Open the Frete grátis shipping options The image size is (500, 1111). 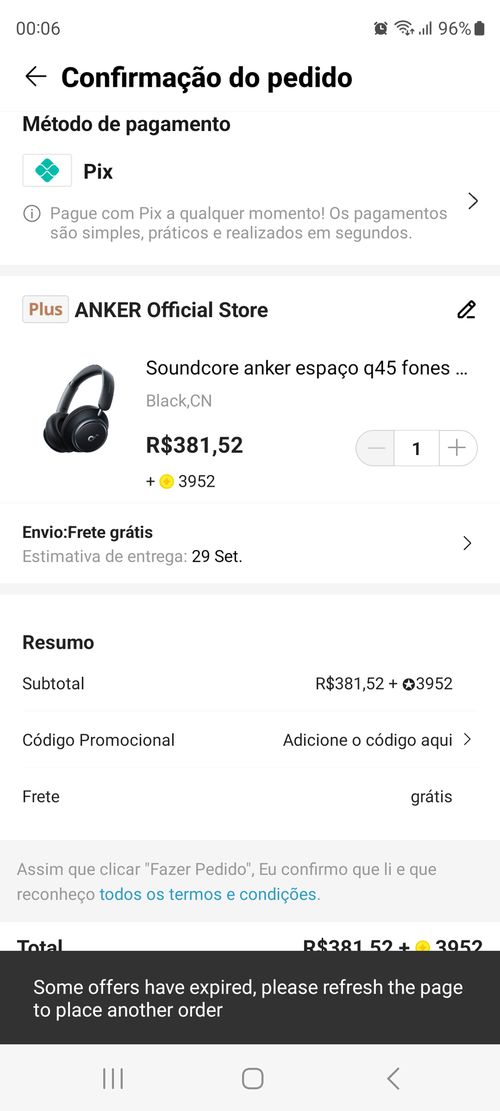[x=250, y=543]
